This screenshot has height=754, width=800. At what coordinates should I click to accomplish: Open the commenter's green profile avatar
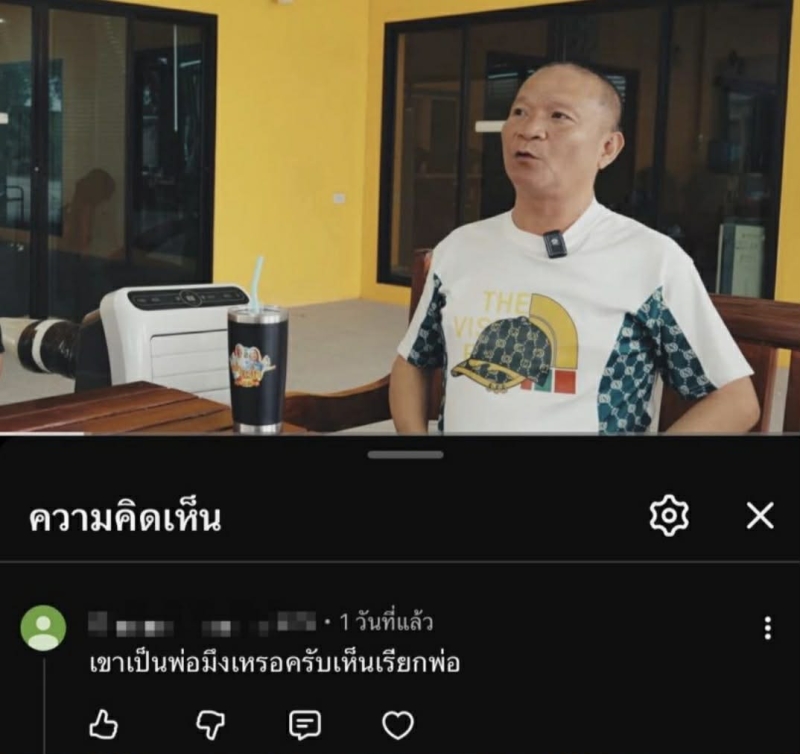[x=43, y=628]
